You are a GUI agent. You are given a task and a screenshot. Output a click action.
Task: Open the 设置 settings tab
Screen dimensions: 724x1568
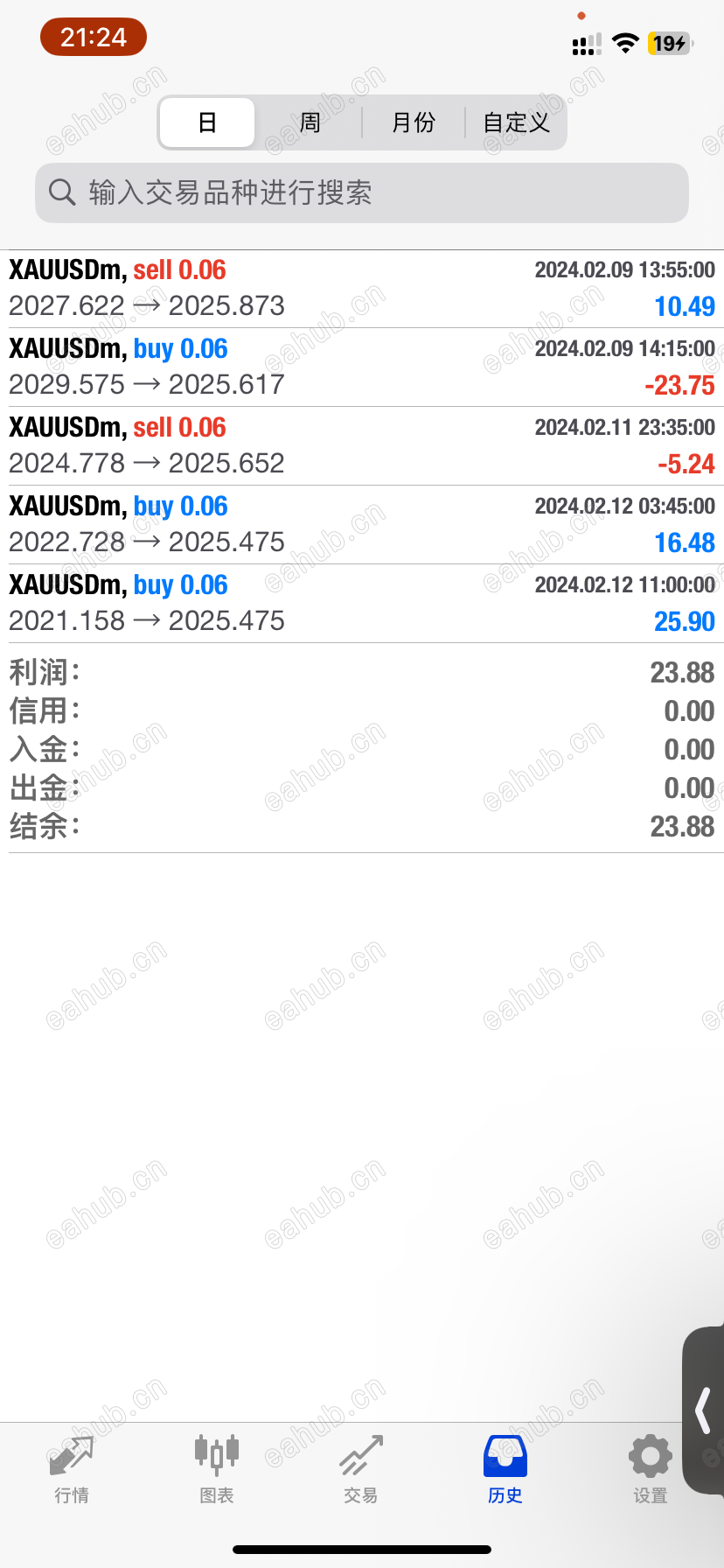(651, 1470)
